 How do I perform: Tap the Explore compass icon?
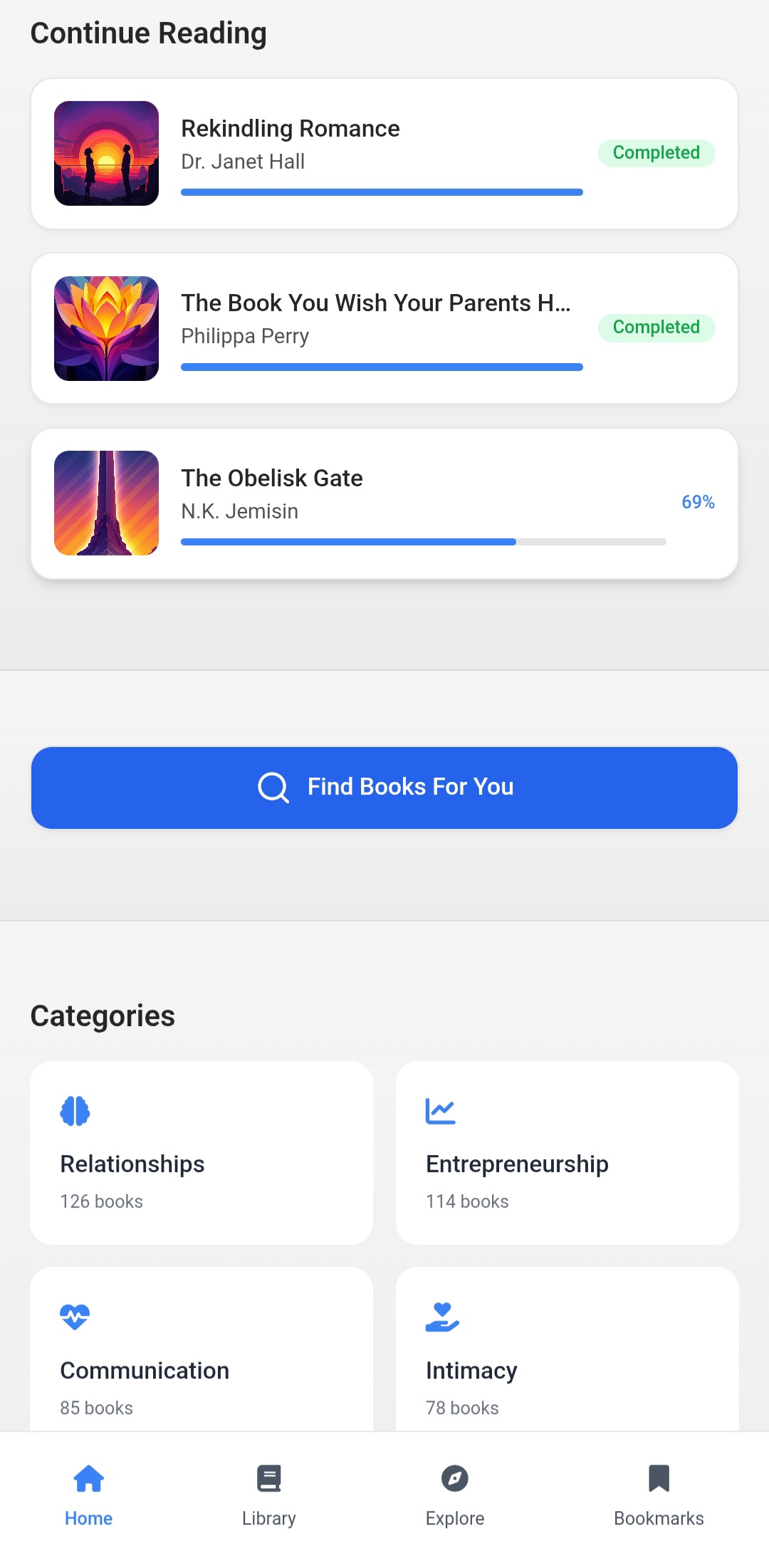pos(454,1478)
